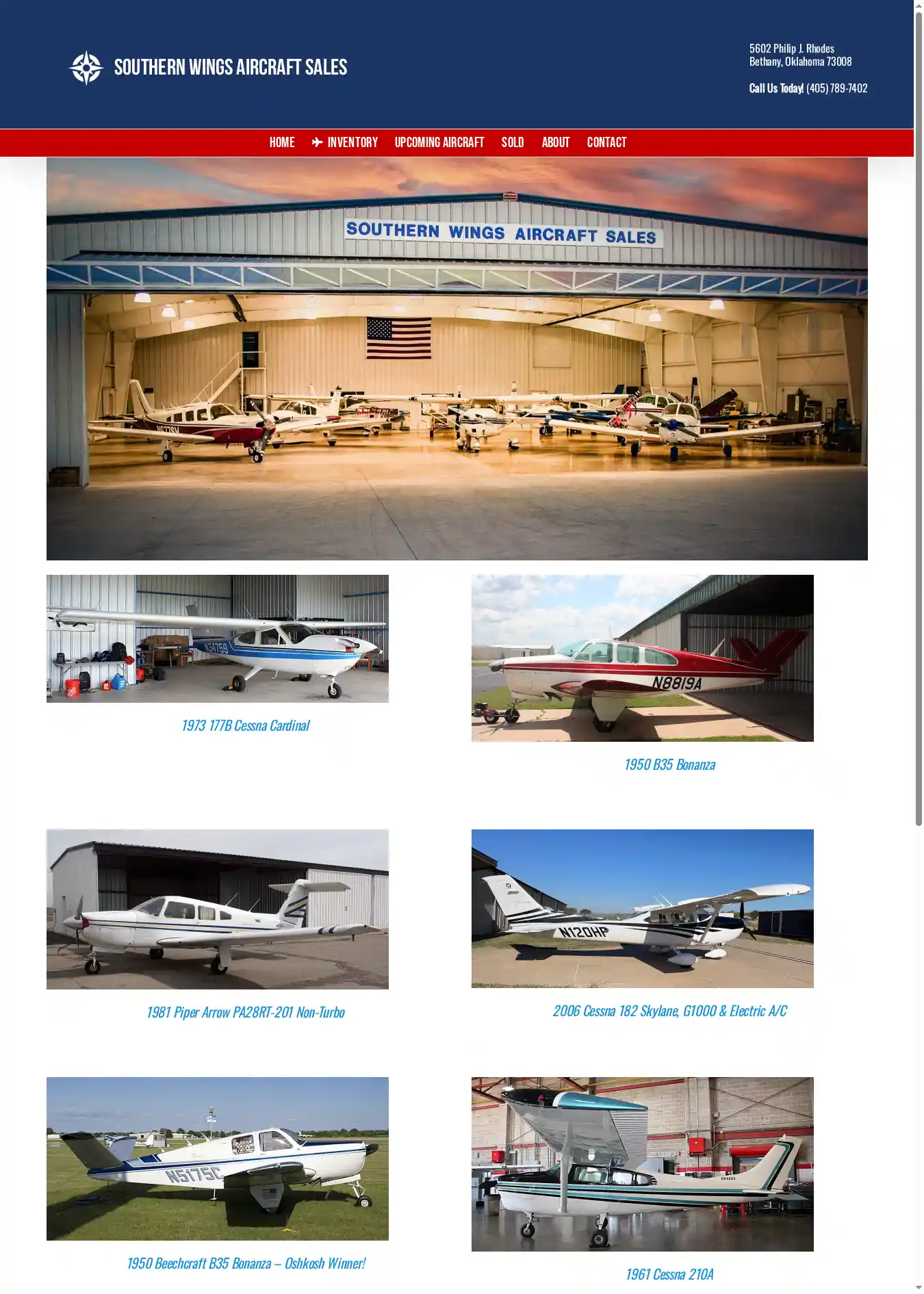This screenshot has height=1294, width=924.
Task: View the N120HP Cessna 182 photo
Action: coord(642,908)
